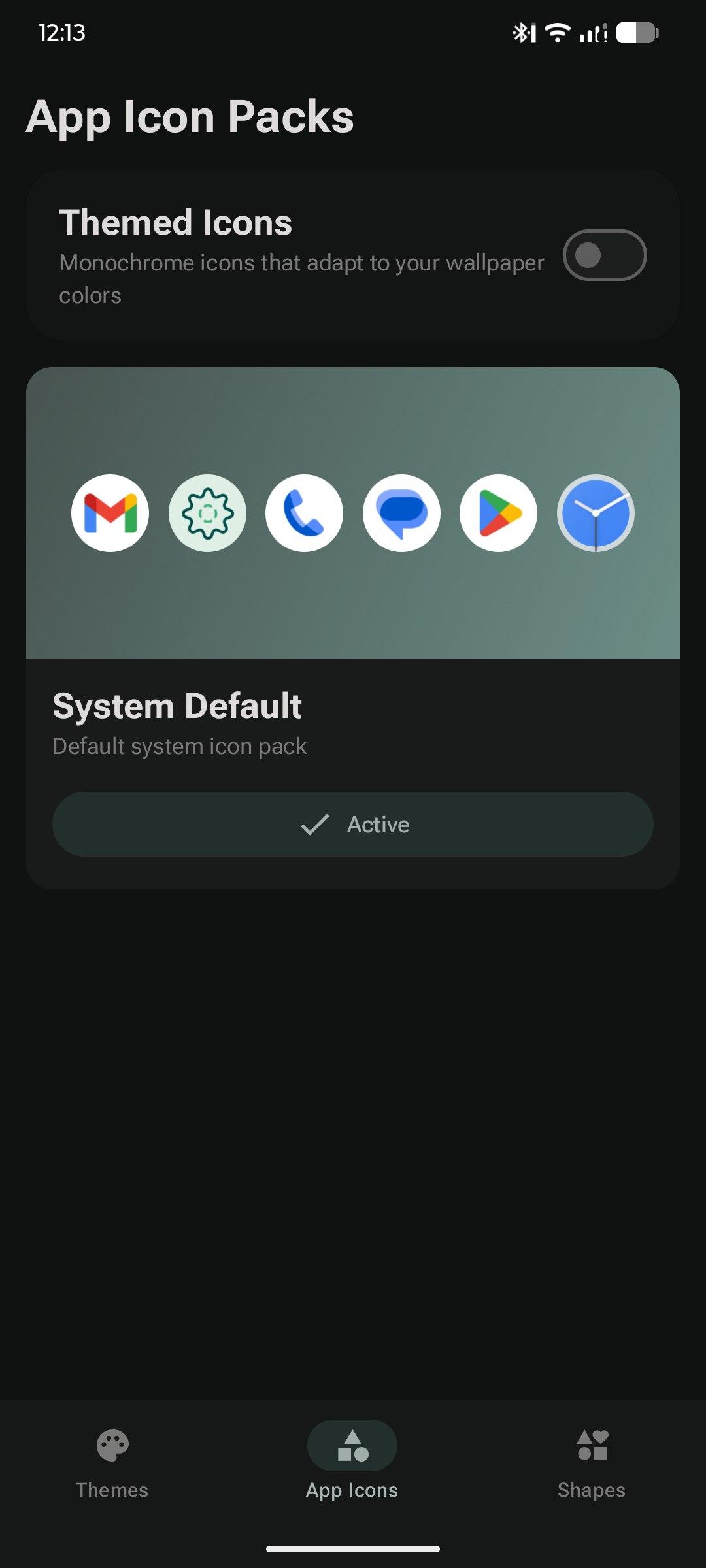Open the System Default icon pack preview
The height and width of the screenshot is (1568, 706).
click(x=353, y=512)
